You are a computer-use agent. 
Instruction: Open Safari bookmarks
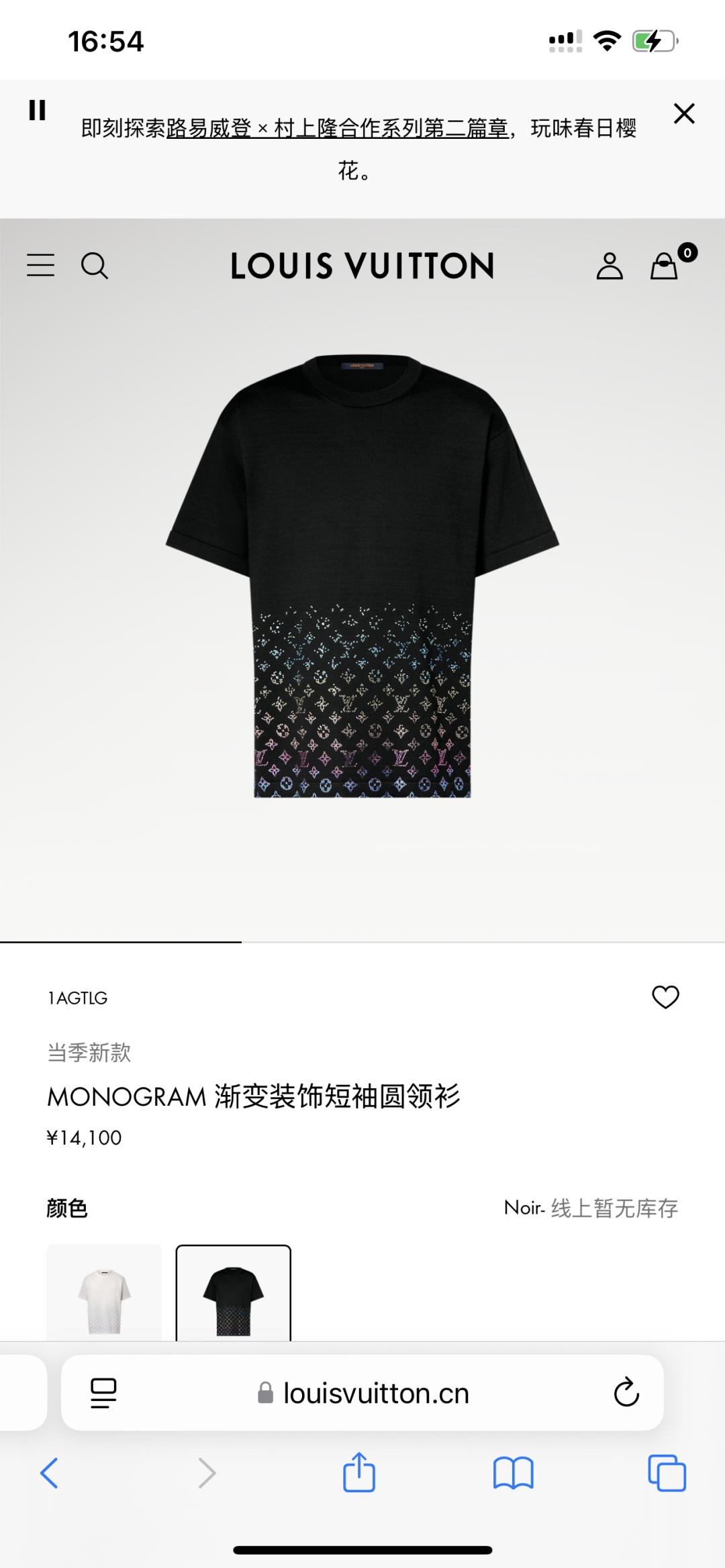coord(513,1473)
